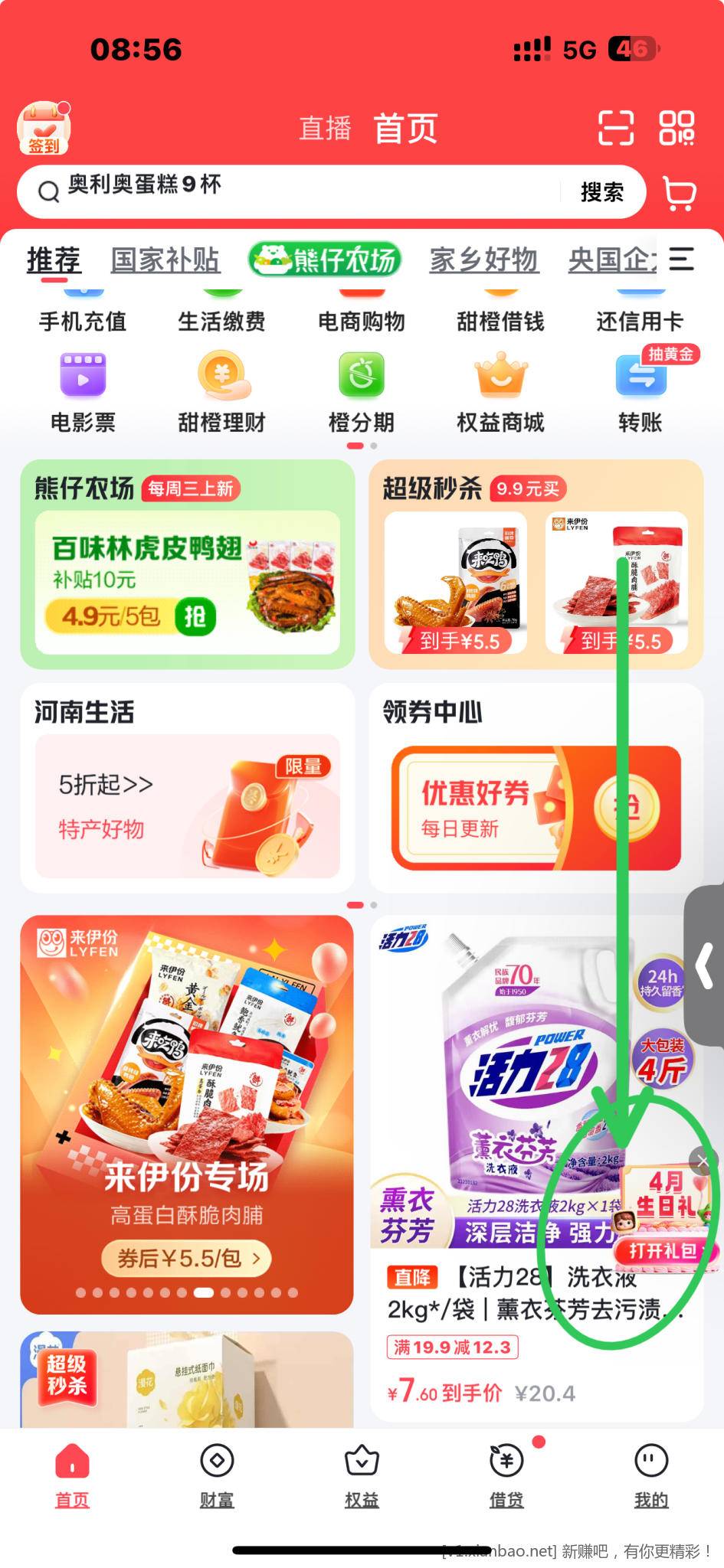The height and width of the screenshot is (1568, 724).
Task: Tap the 搜索 button
Action: [x=601, y=192]
